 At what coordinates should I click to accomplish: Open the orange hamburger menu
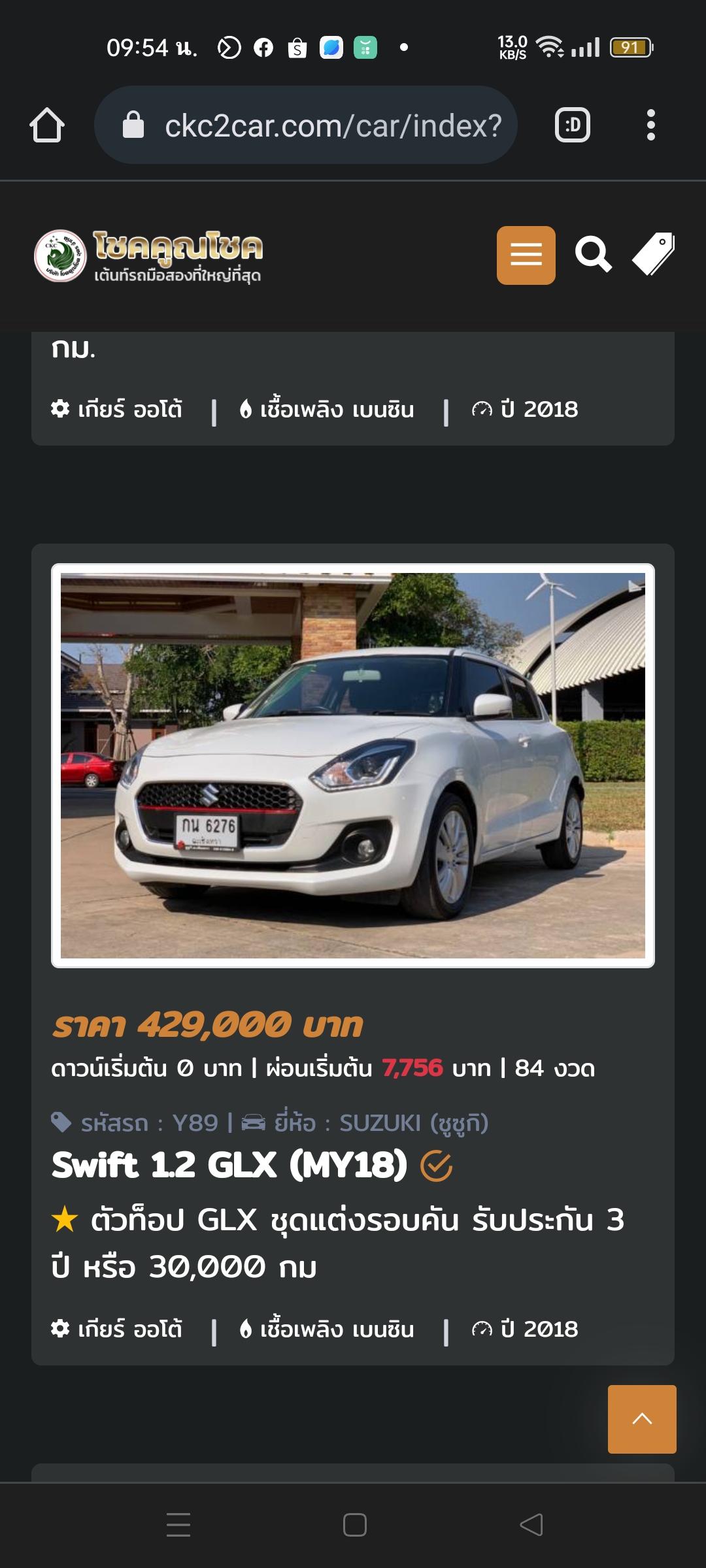[x=526, y=255]
